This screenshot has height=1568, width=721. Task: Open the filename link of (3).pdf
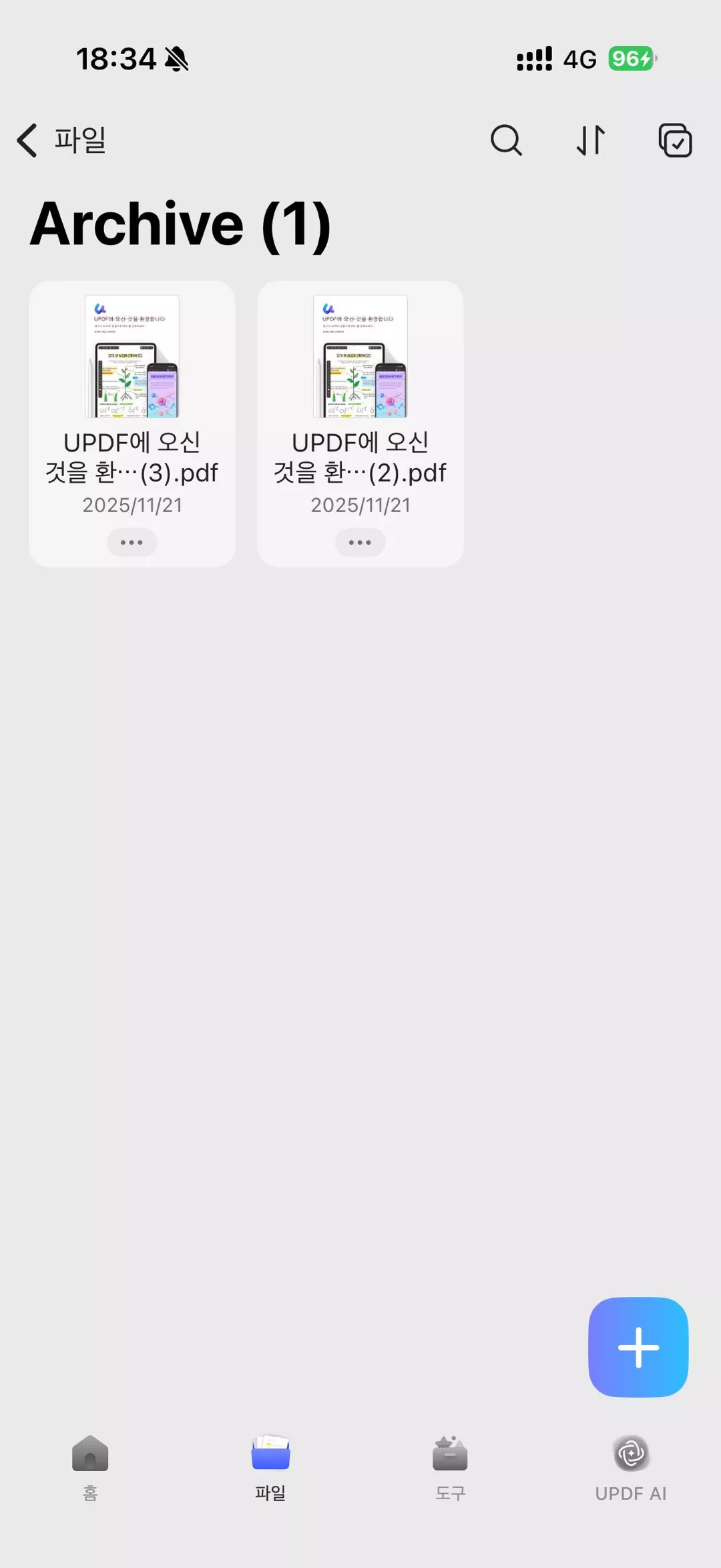(x=132, y=456)
